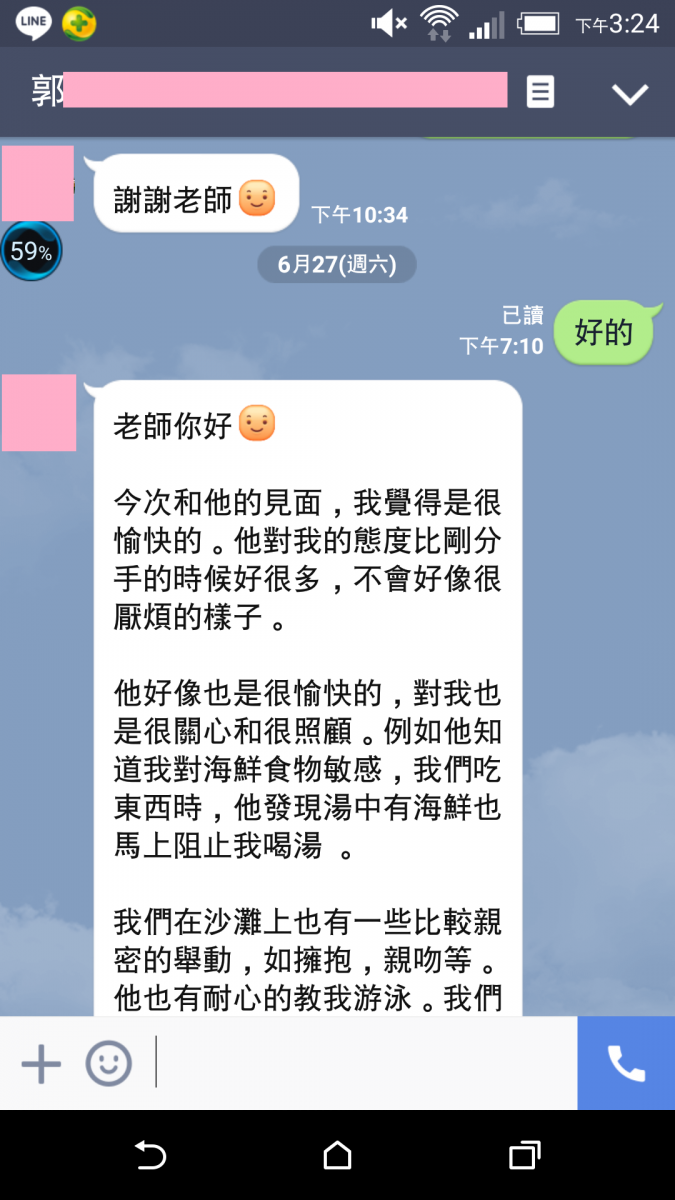This screenshot has height=1200, width=675.
Task: Open the emoji sticker picker
Action: tap(108, 1063)
